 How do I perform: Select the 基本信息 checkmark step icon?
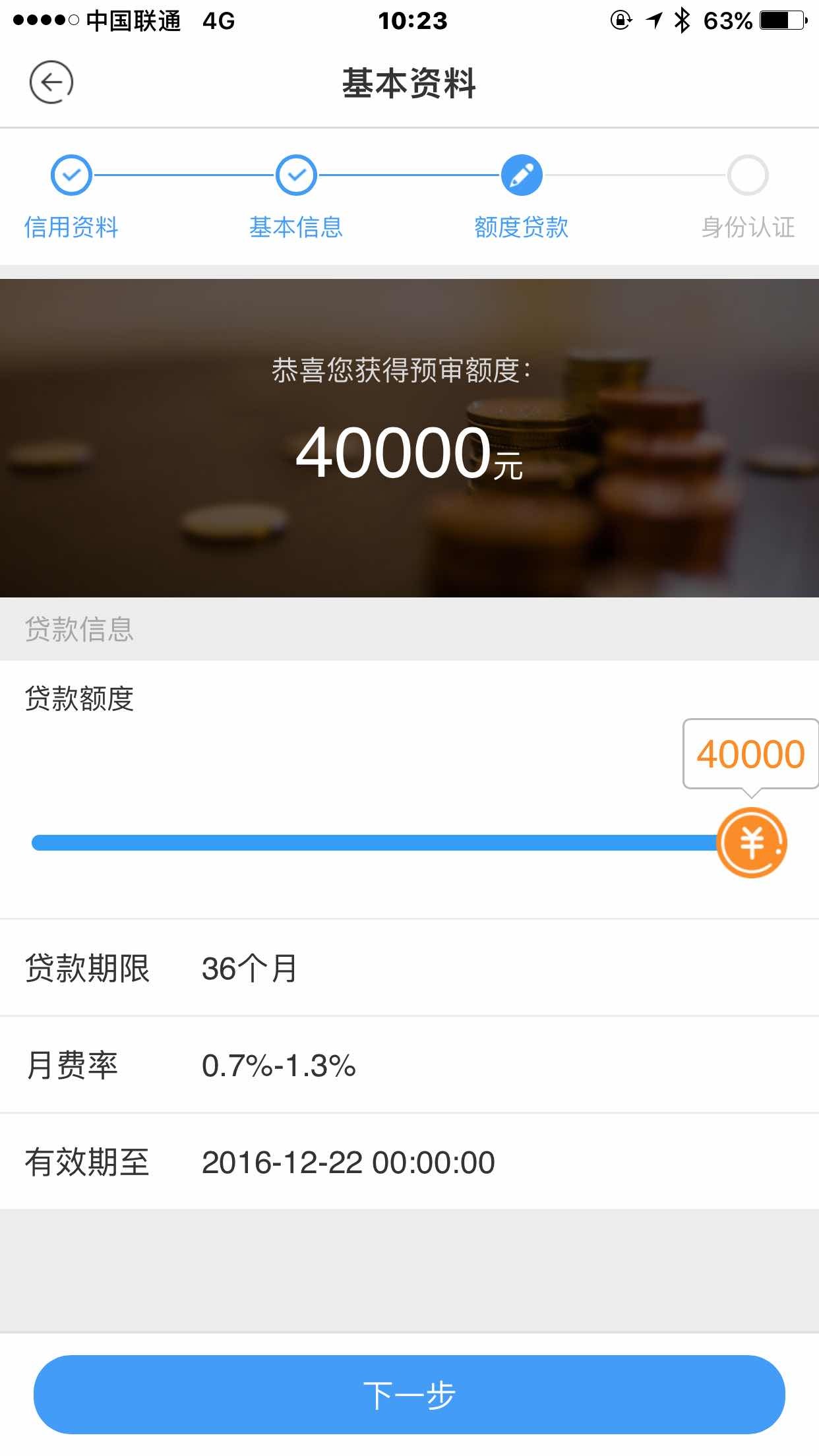pyautogui.click(x=295, y=176)
